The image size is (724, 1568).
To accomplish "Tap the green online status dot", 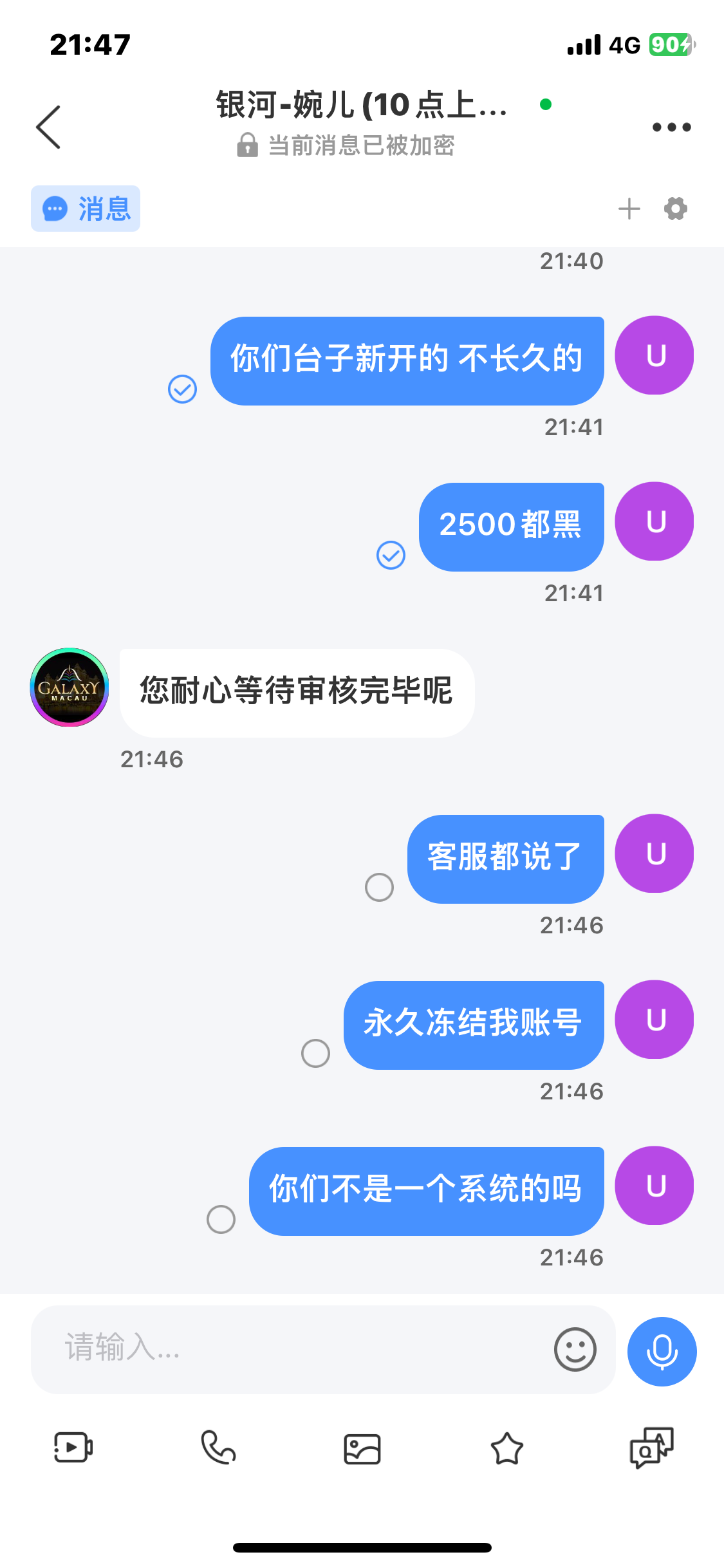I will pos(544,105).
